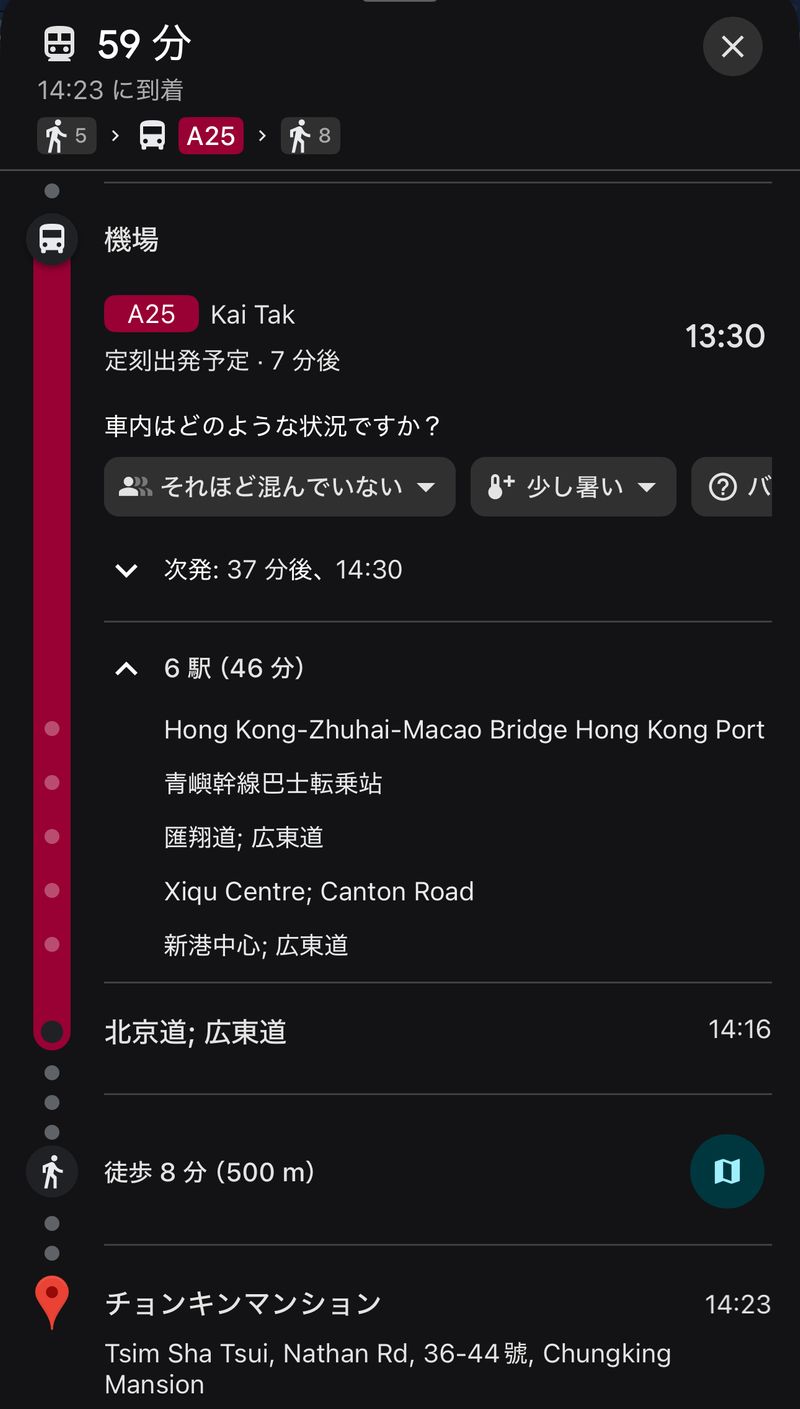
Task: Open the チョンキンマンション destination
Action: (x=243, y=1304)
